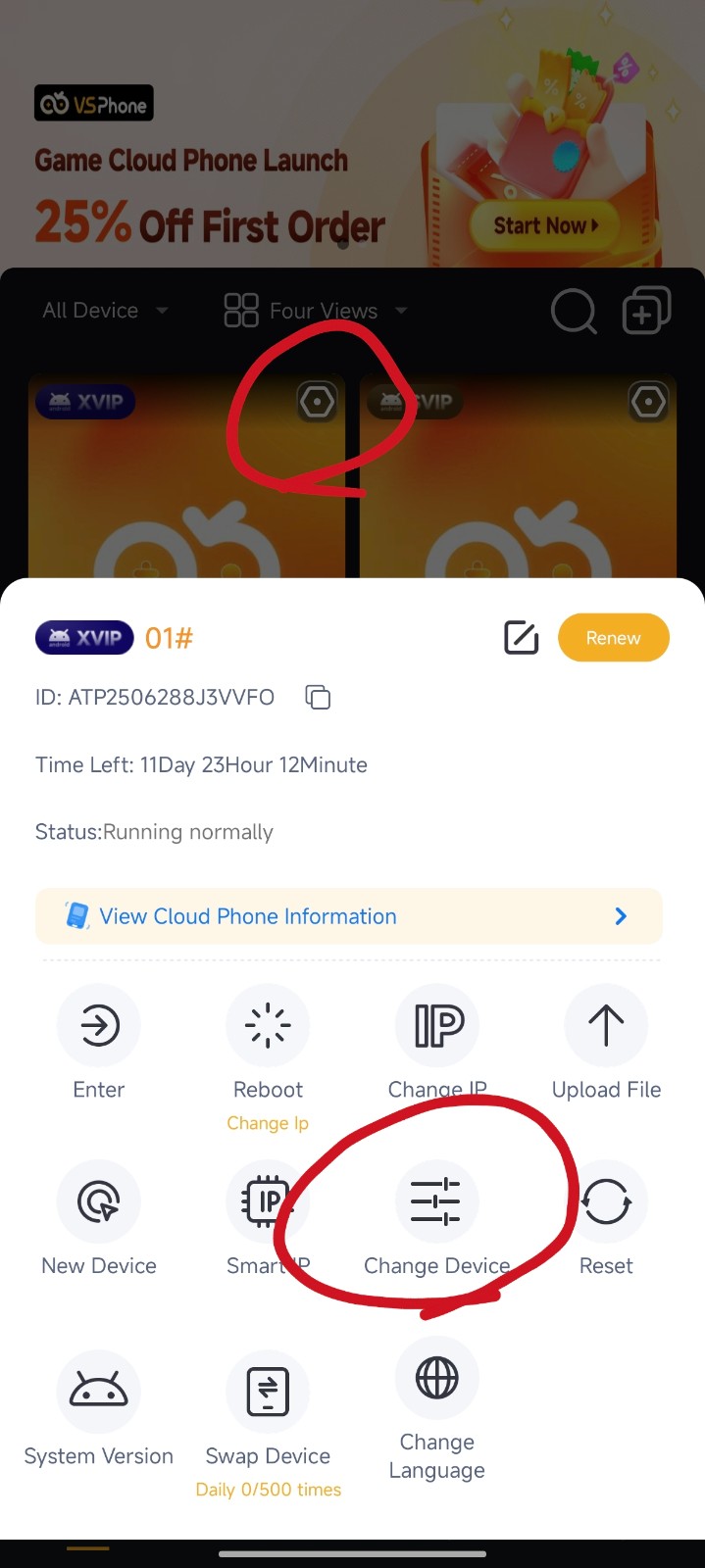Open Change Language
Image resolution: width=705 pixels, height=1568 pixels.
[437, 1379]
